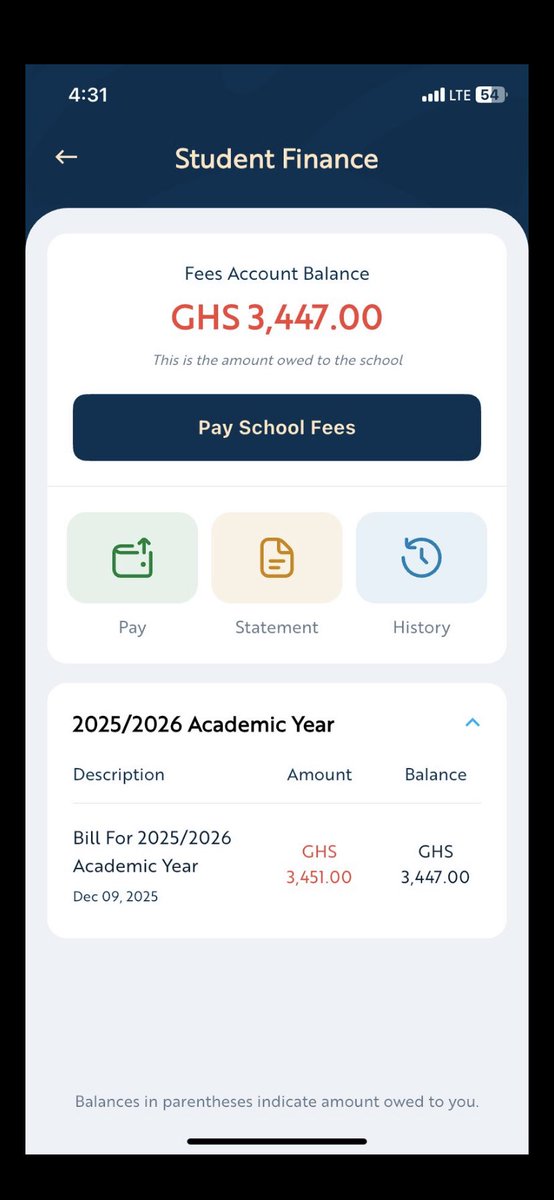Open the Statement tile
The height and width of the screenshot is (1200, 554).
click(x=277, y=557)
